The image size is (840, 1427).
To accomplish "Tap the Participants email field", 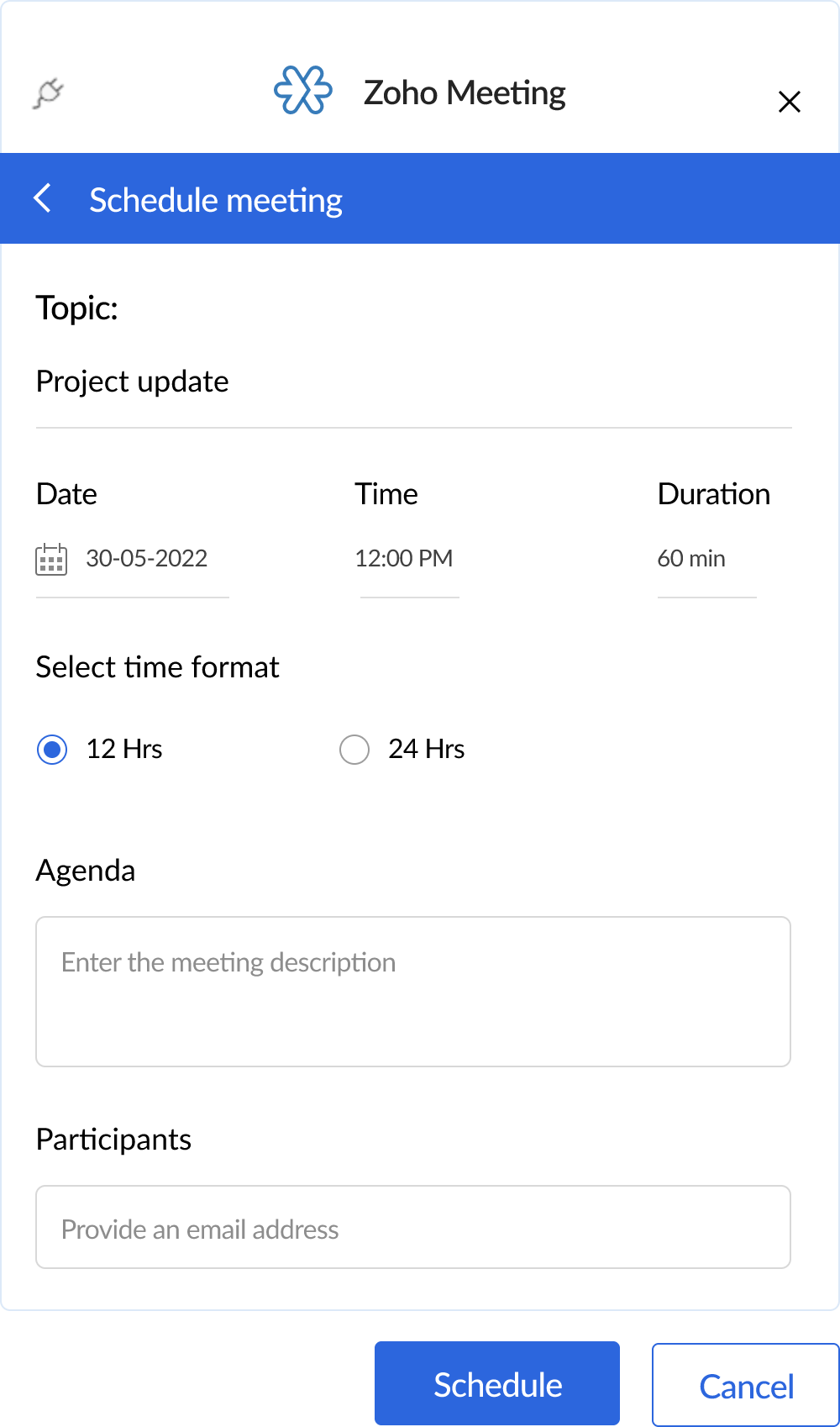I will [412, 1228].
